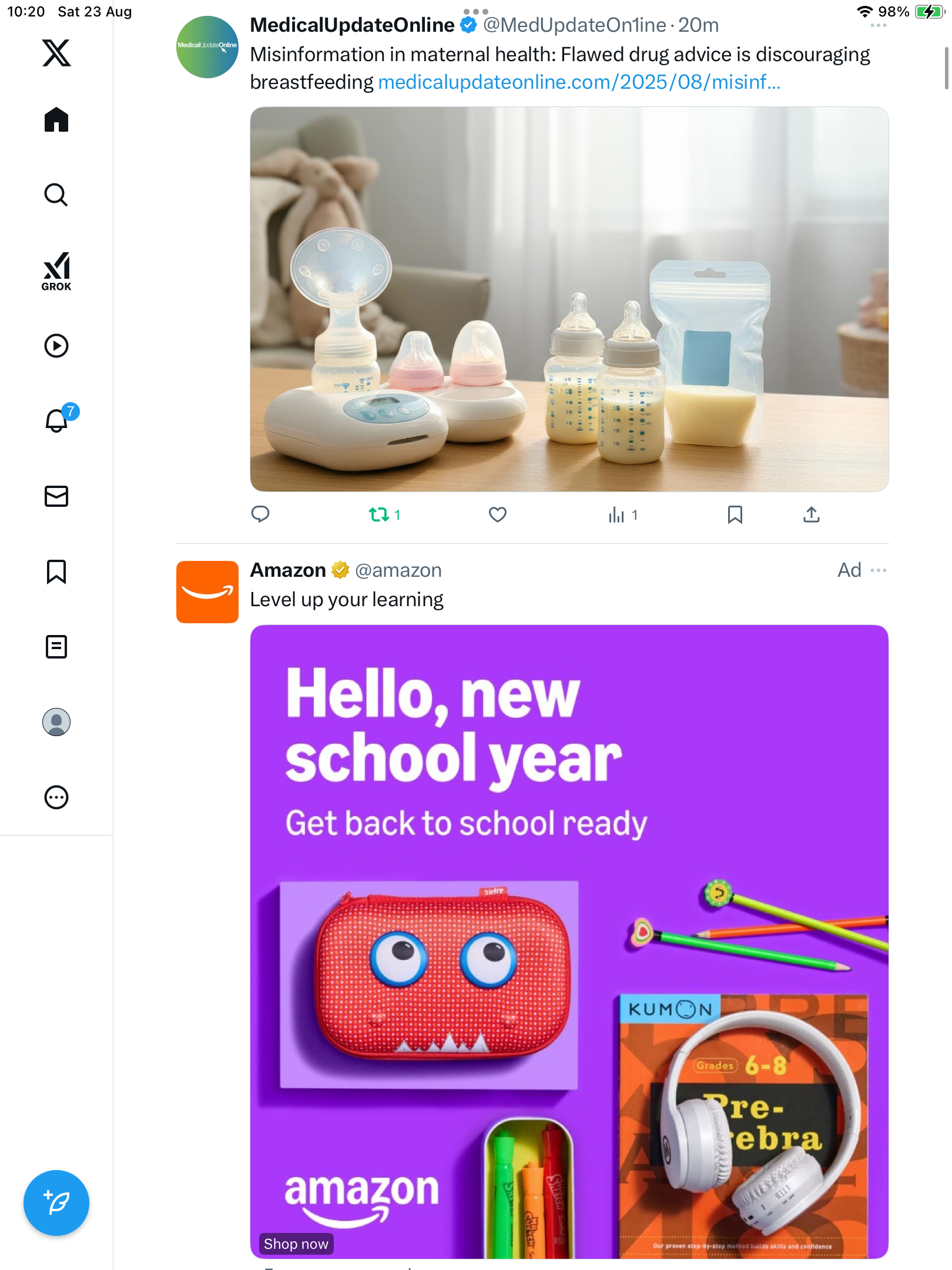The image size is (952, 1270).
Task: Open the medicalupdateonline.com article link
Action: point(579,82)
